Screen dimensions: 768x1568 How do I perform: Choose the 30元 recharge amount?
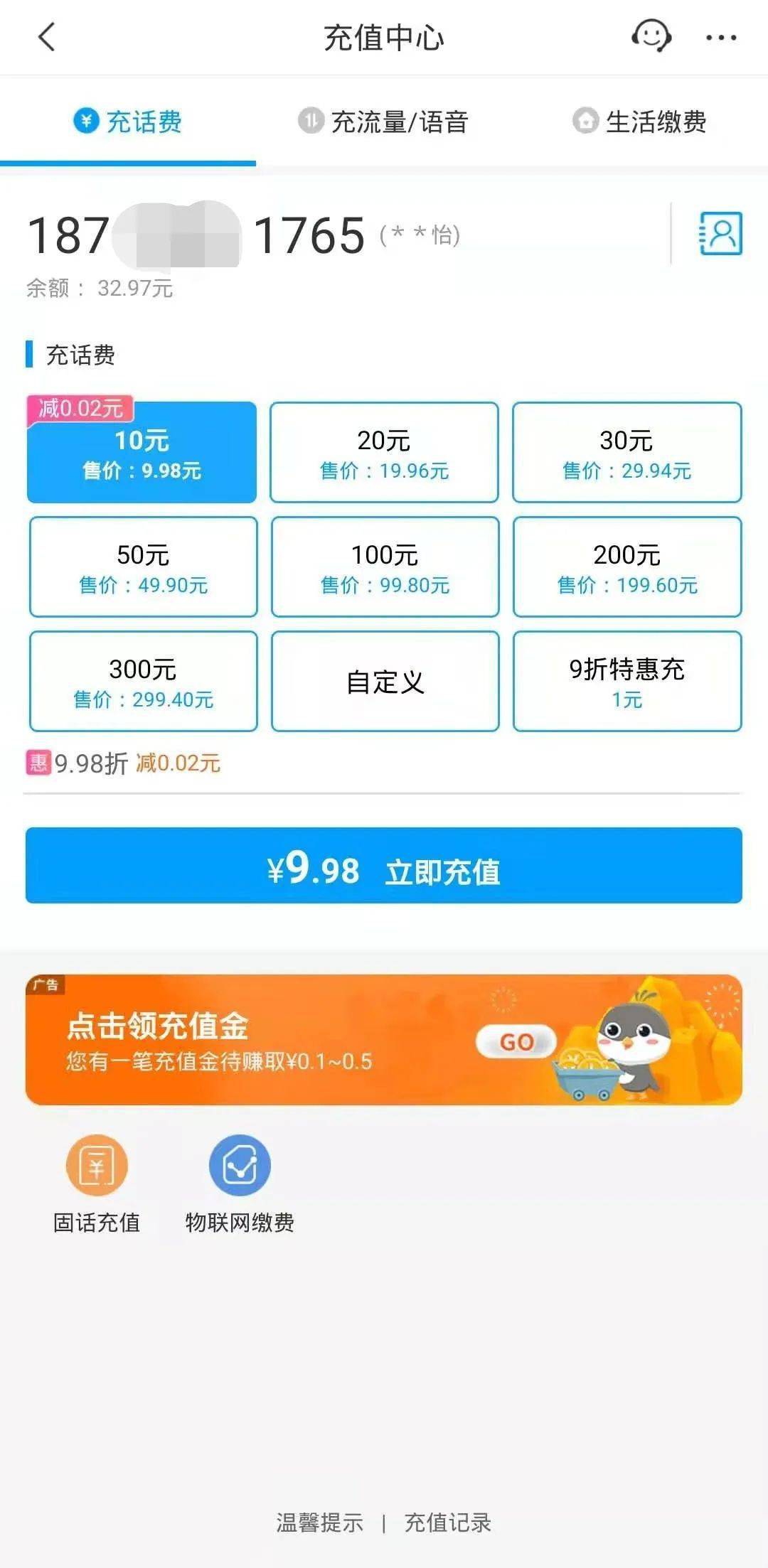626,453
